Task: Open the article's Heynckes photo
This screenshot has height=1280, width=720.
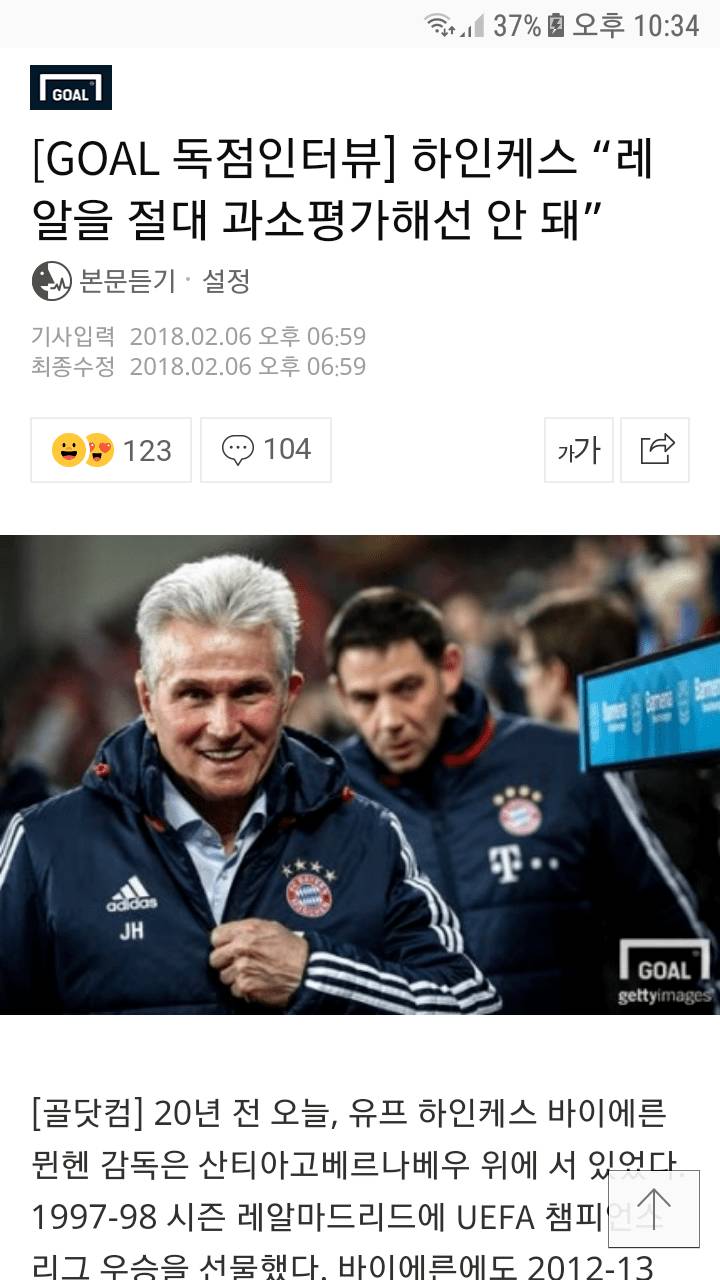Action: [x=360, y=775]
